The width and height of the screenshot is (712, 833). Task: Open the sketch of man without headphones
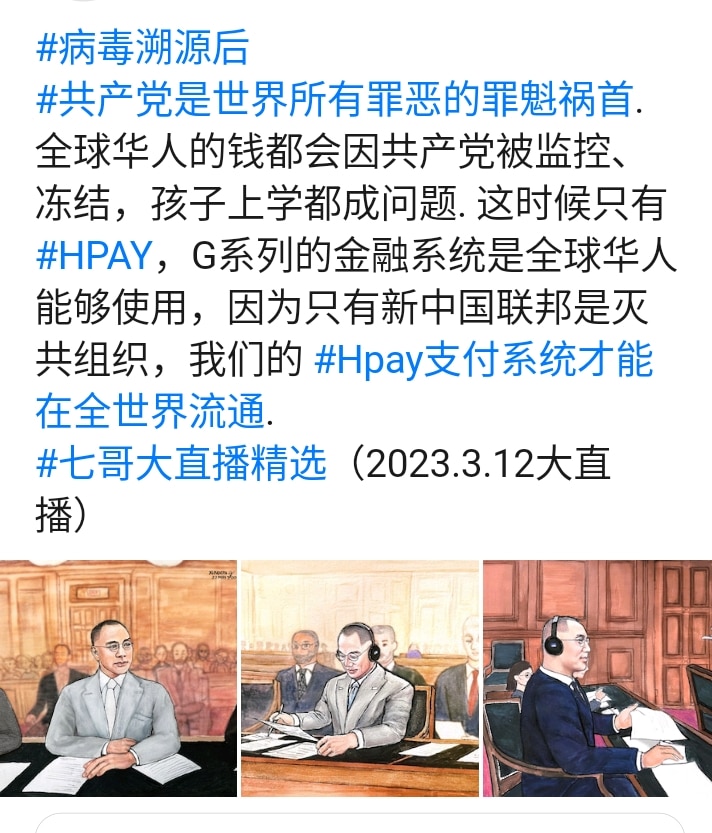click(118, 678)
